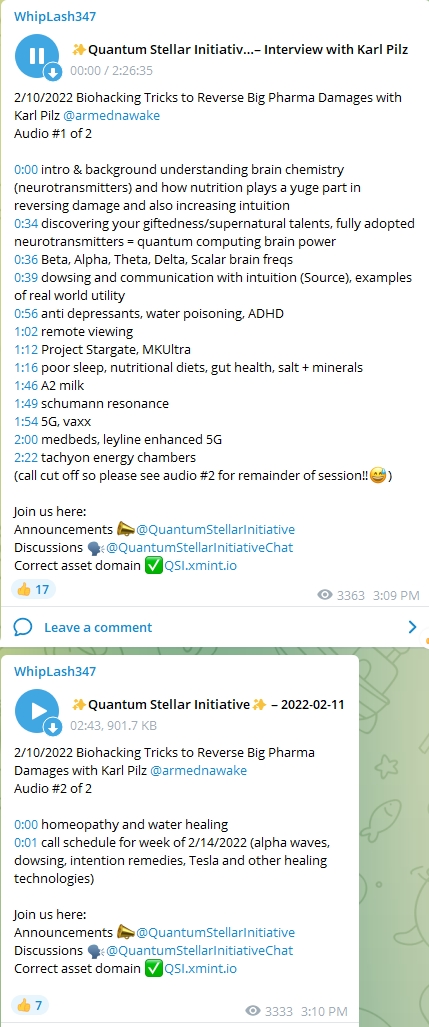Jump to 0:01 call schedule timestamp

[26, 842]
